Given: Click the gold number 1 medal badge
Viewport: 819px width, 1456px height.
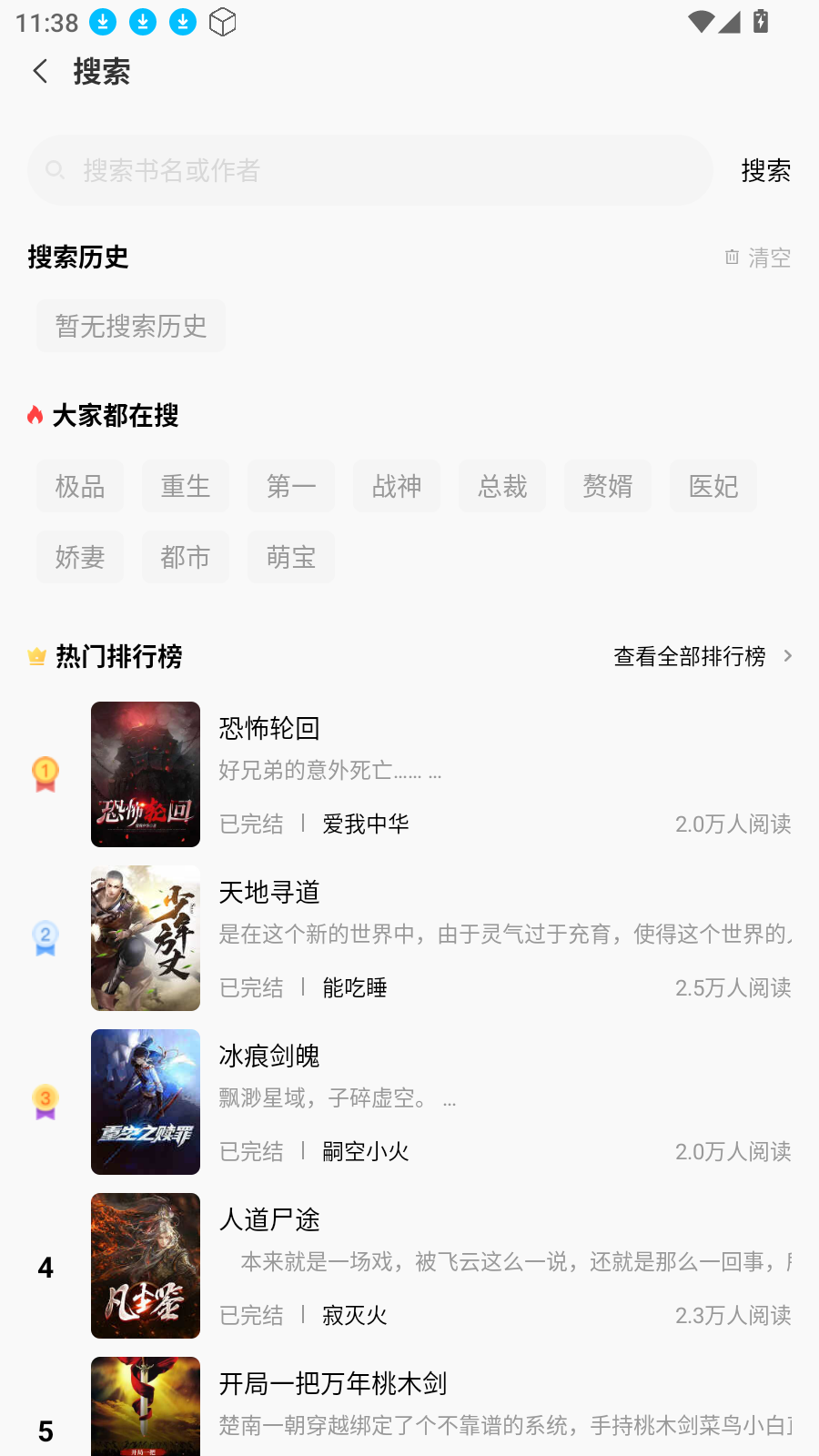Looking at the screenshot, I should [45, 774].
